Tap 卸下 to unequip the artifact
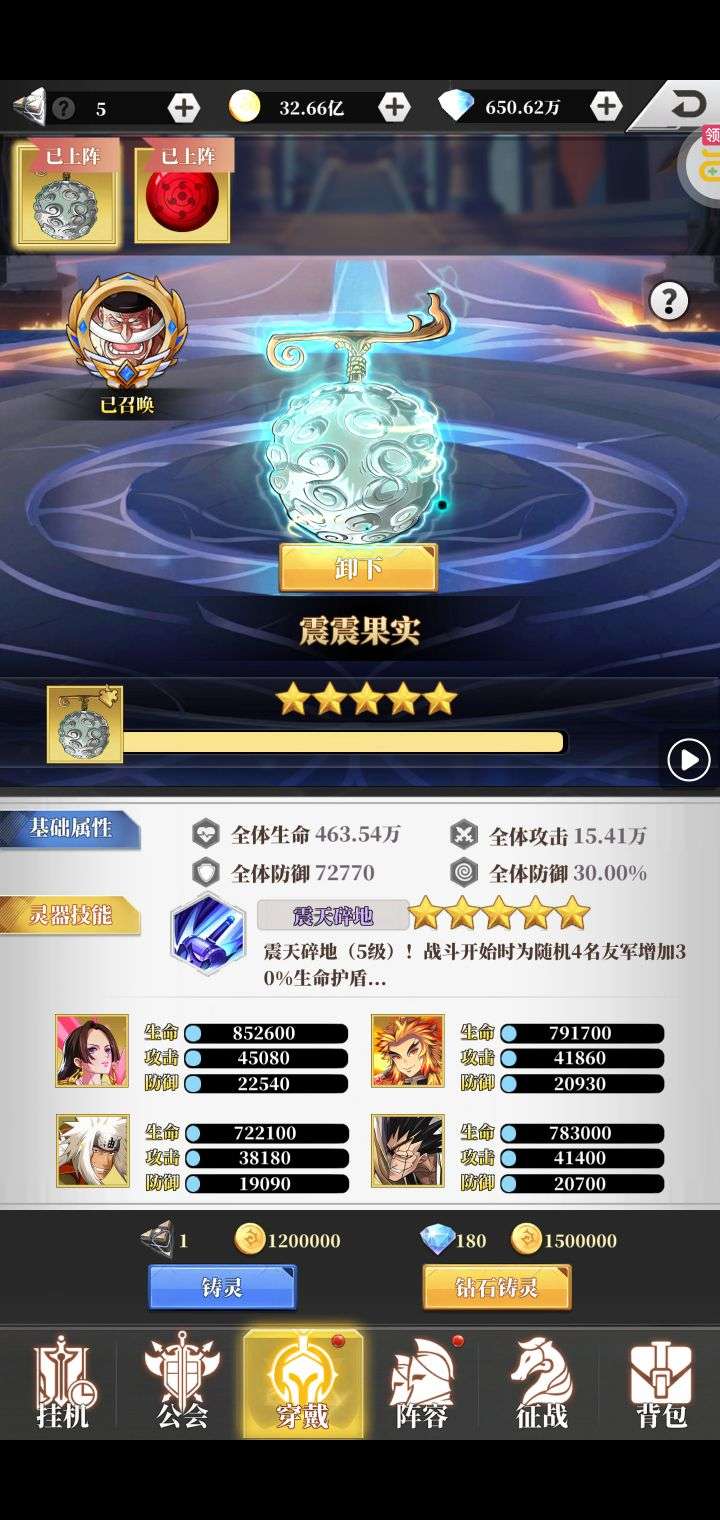720x1520 pixels. 358,569
